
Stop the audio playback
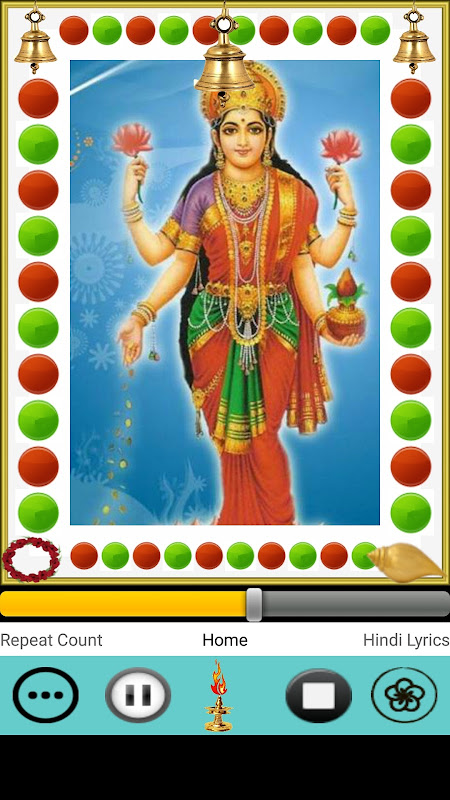[x=318, y=695]
